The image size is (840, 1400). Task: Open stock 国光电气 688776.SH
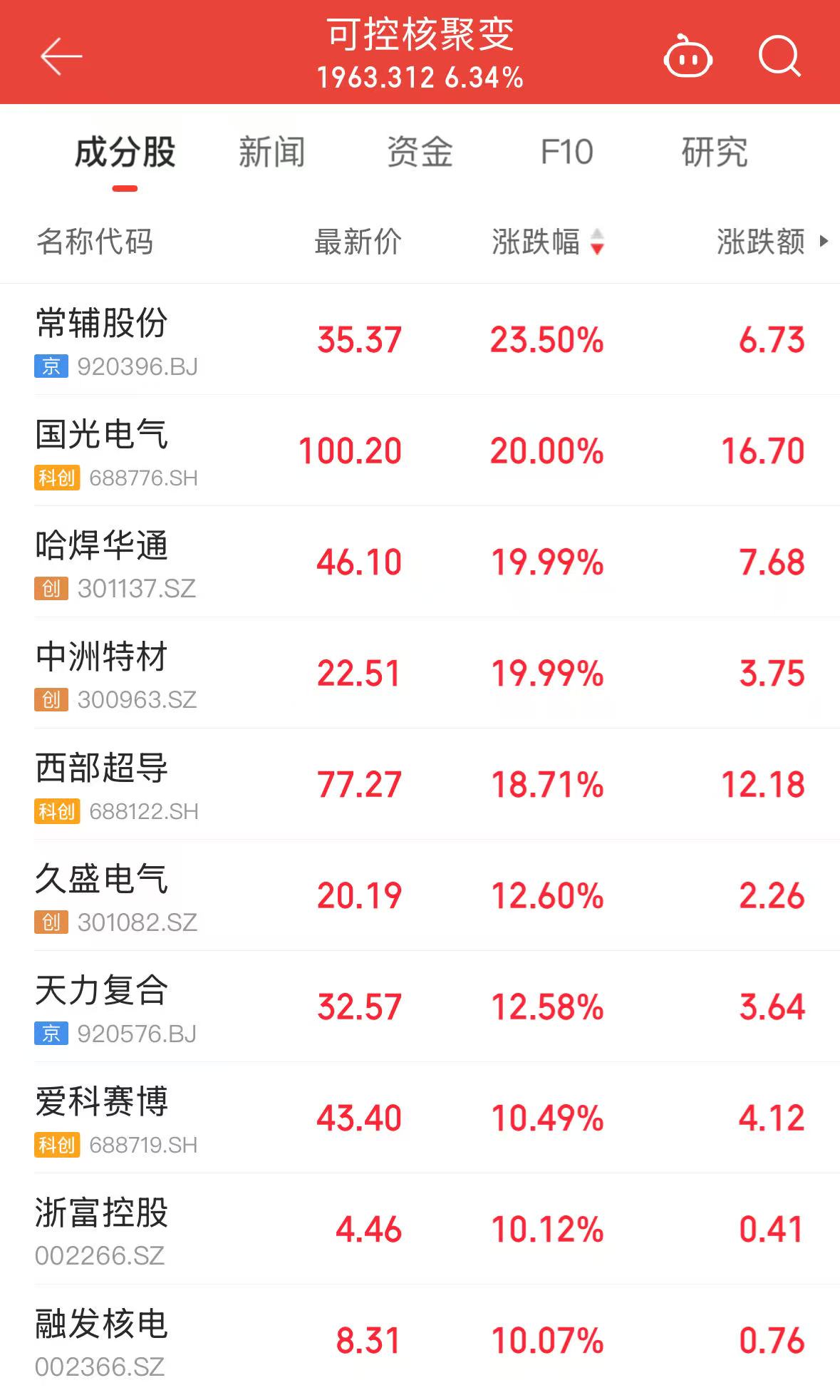pos(102,451)
